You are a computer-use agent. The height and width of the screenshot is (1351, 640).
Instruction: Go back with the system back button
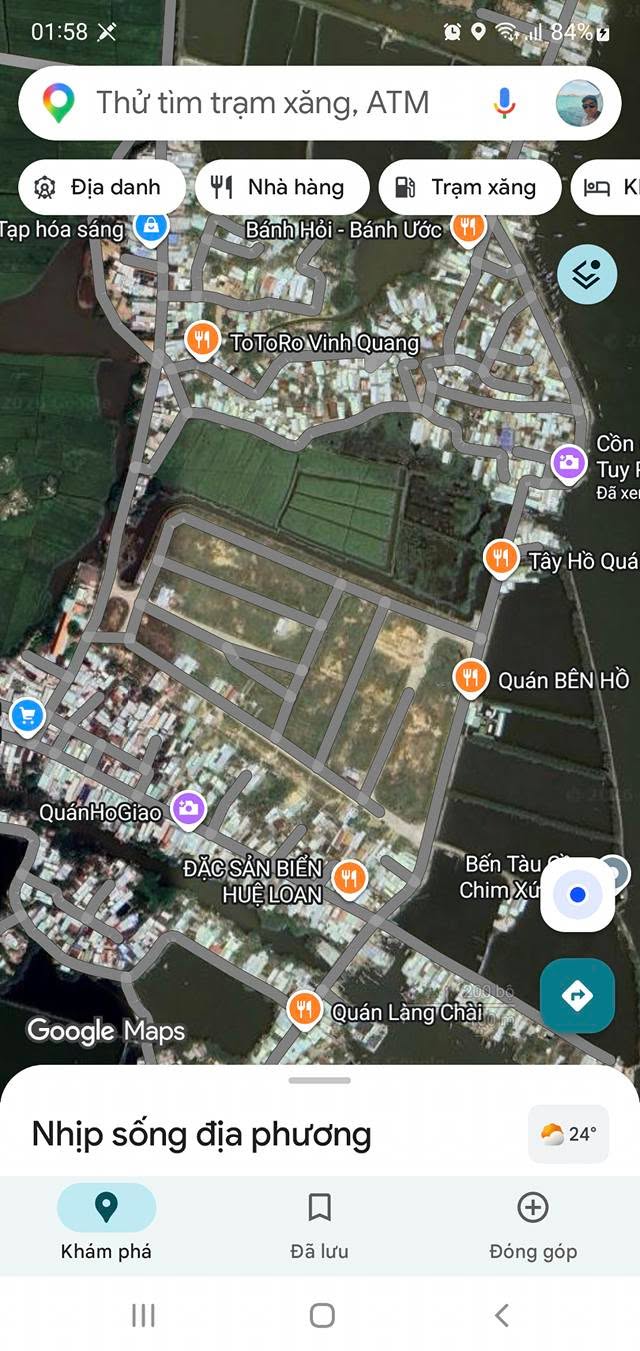coord(502,1315)
